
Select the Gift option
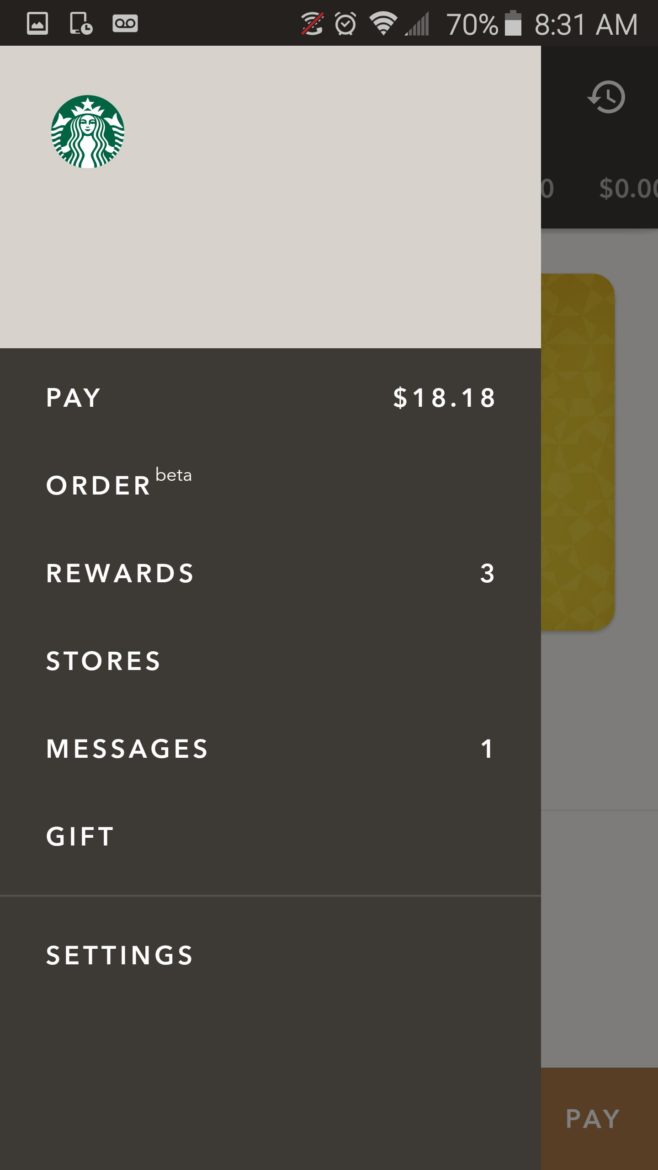[270, 836]
